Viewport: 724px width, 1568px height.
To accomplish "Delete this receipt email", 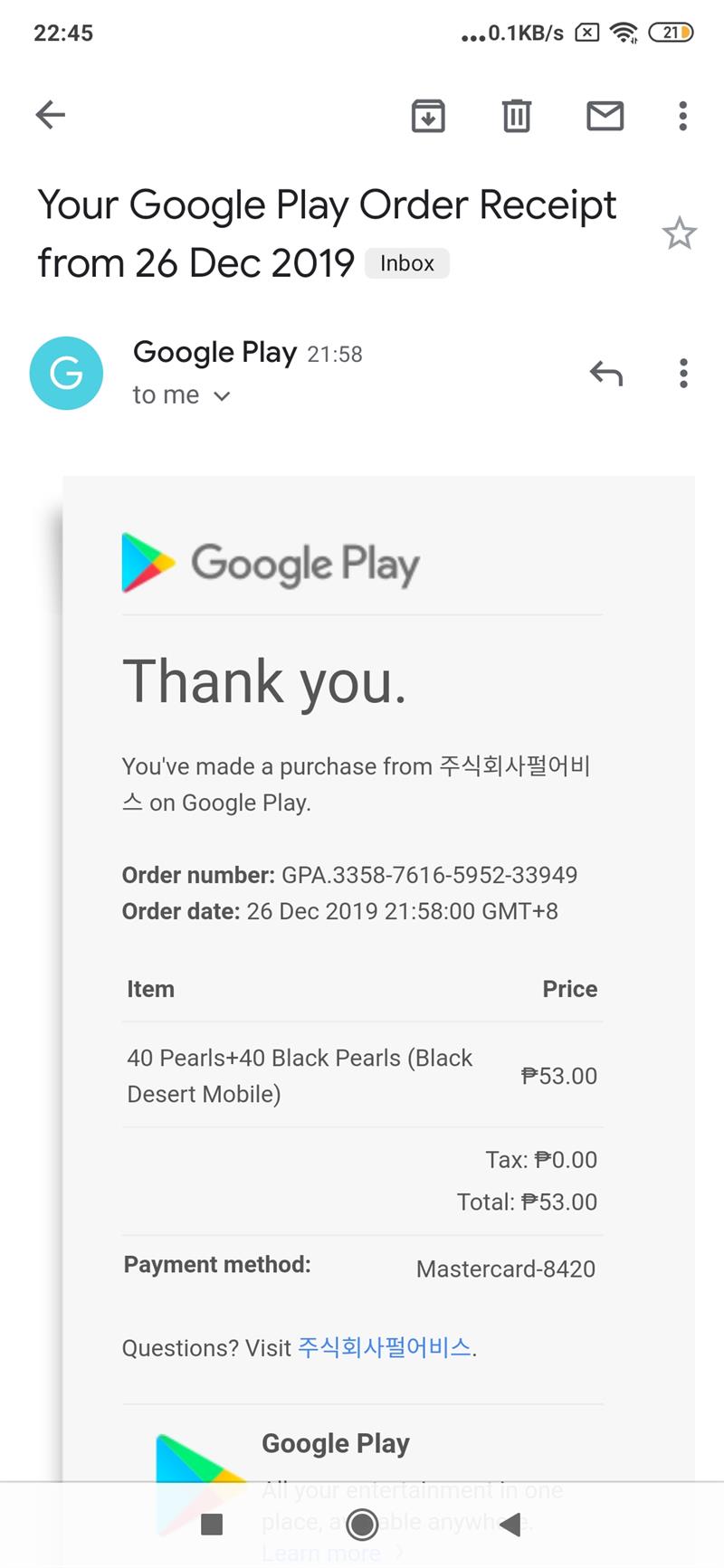I will coord(517,116).
